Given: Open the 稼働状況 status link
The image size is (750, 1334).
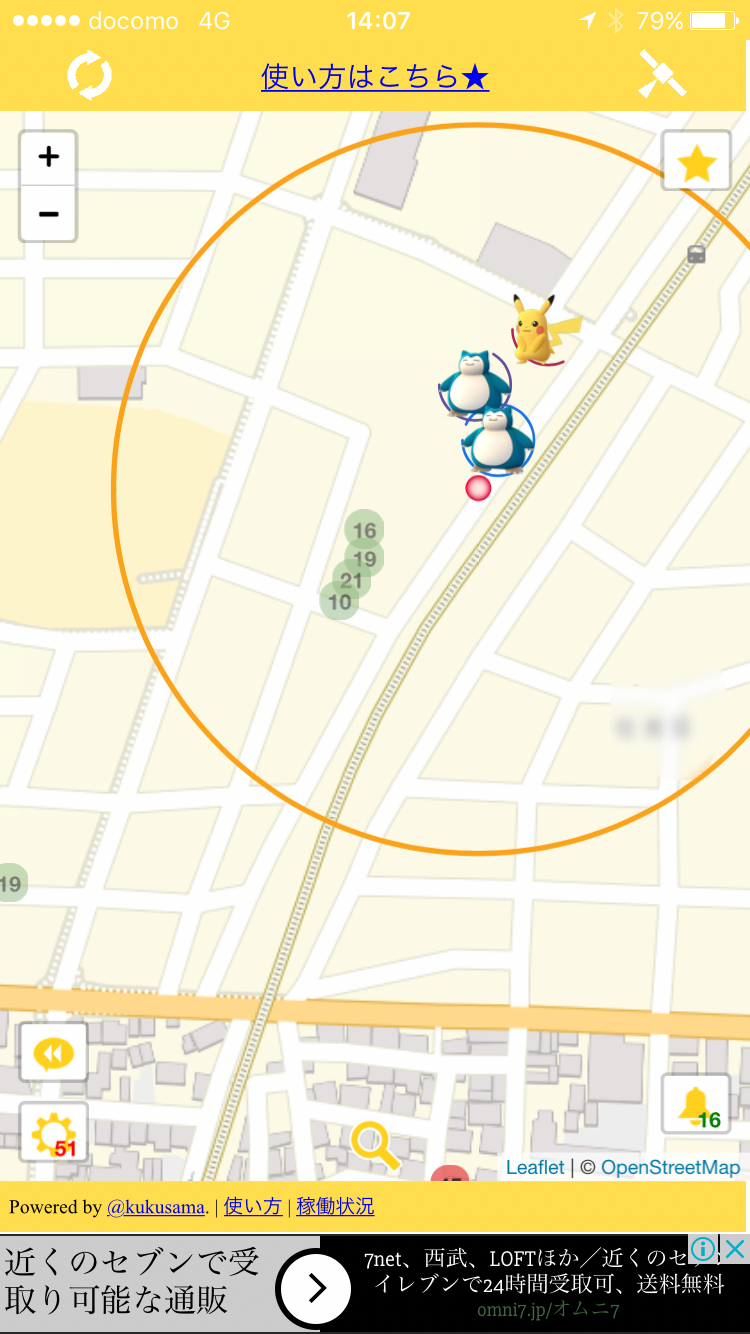Looking at the screenshot, I should [335, 1207].
